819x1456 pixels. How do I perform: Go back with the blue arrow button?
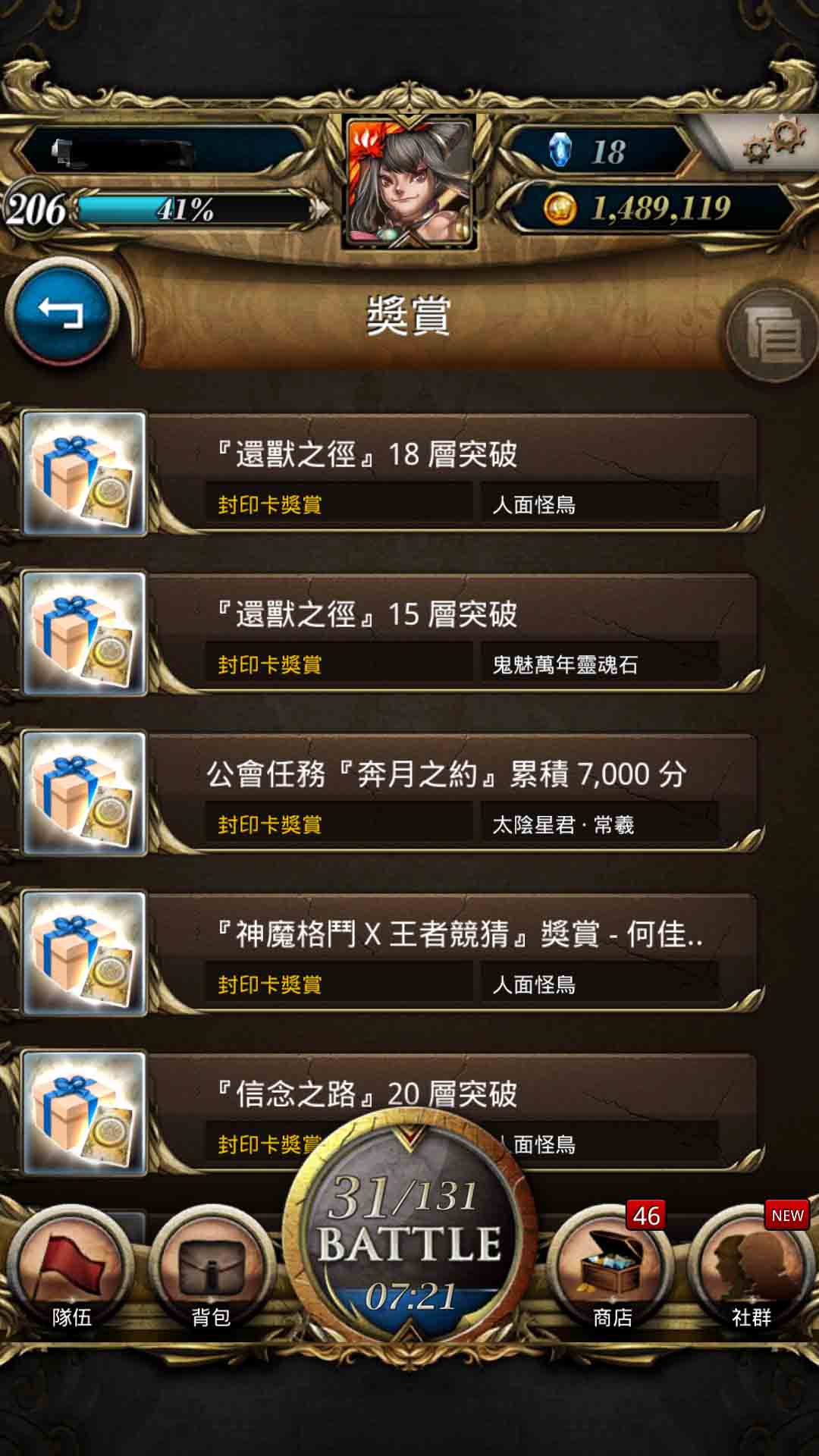click(x=62, y=312)
